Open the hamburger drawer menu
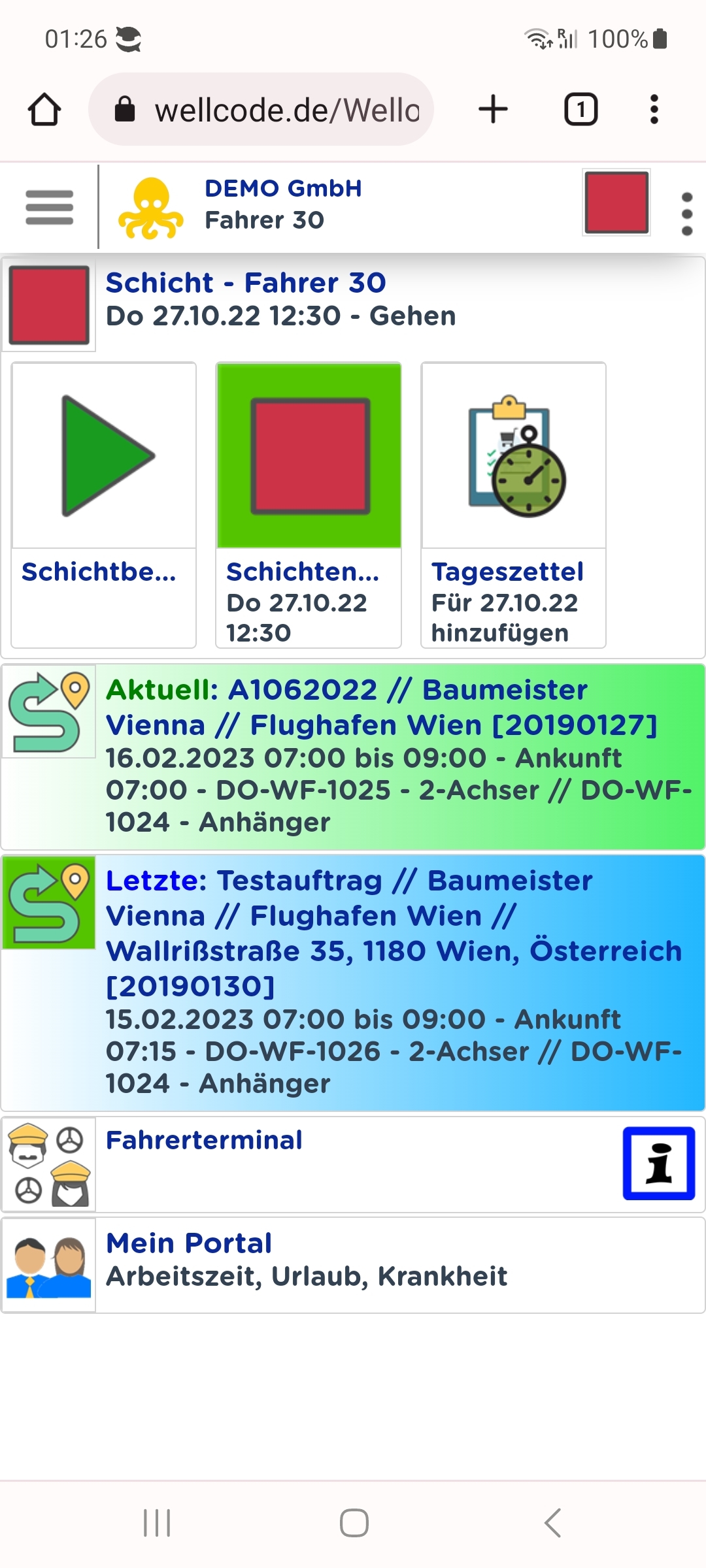 click(49, 207)
